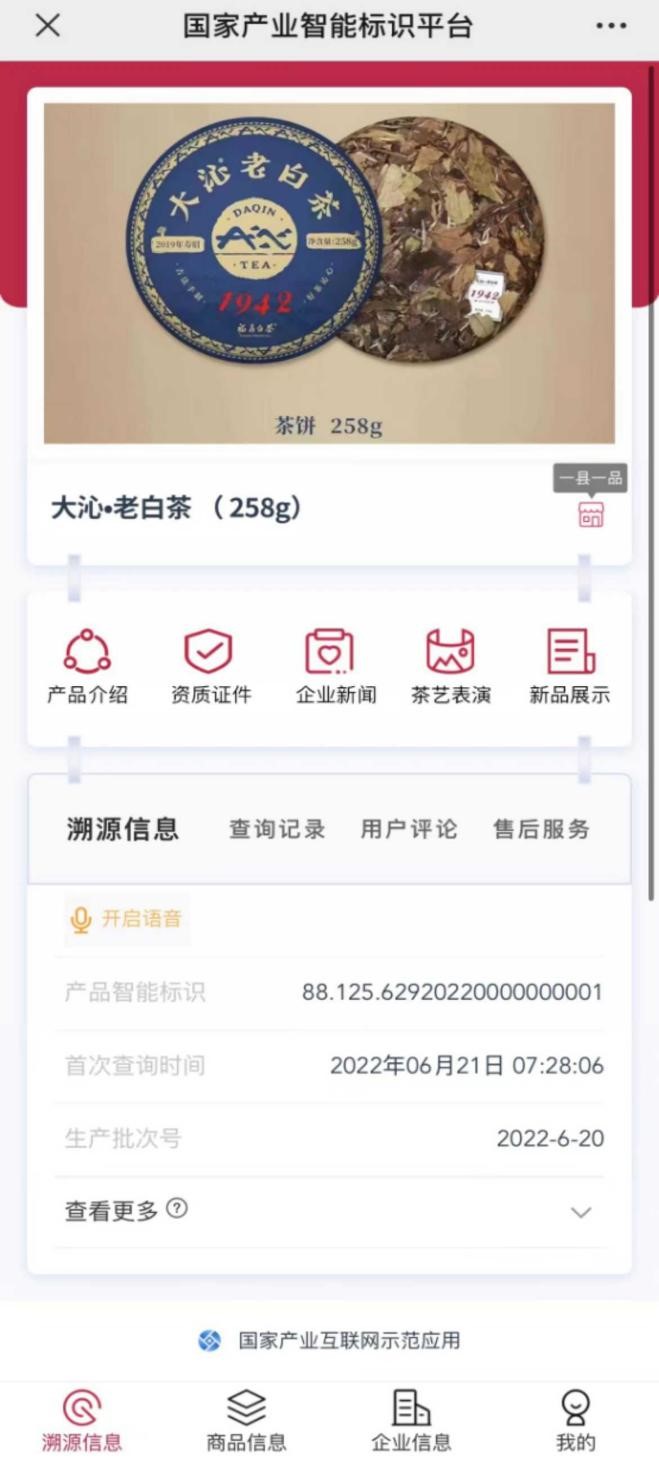Switch to 用户评论 tab
The image size is (659, 1459).
[x=408, y=829]
